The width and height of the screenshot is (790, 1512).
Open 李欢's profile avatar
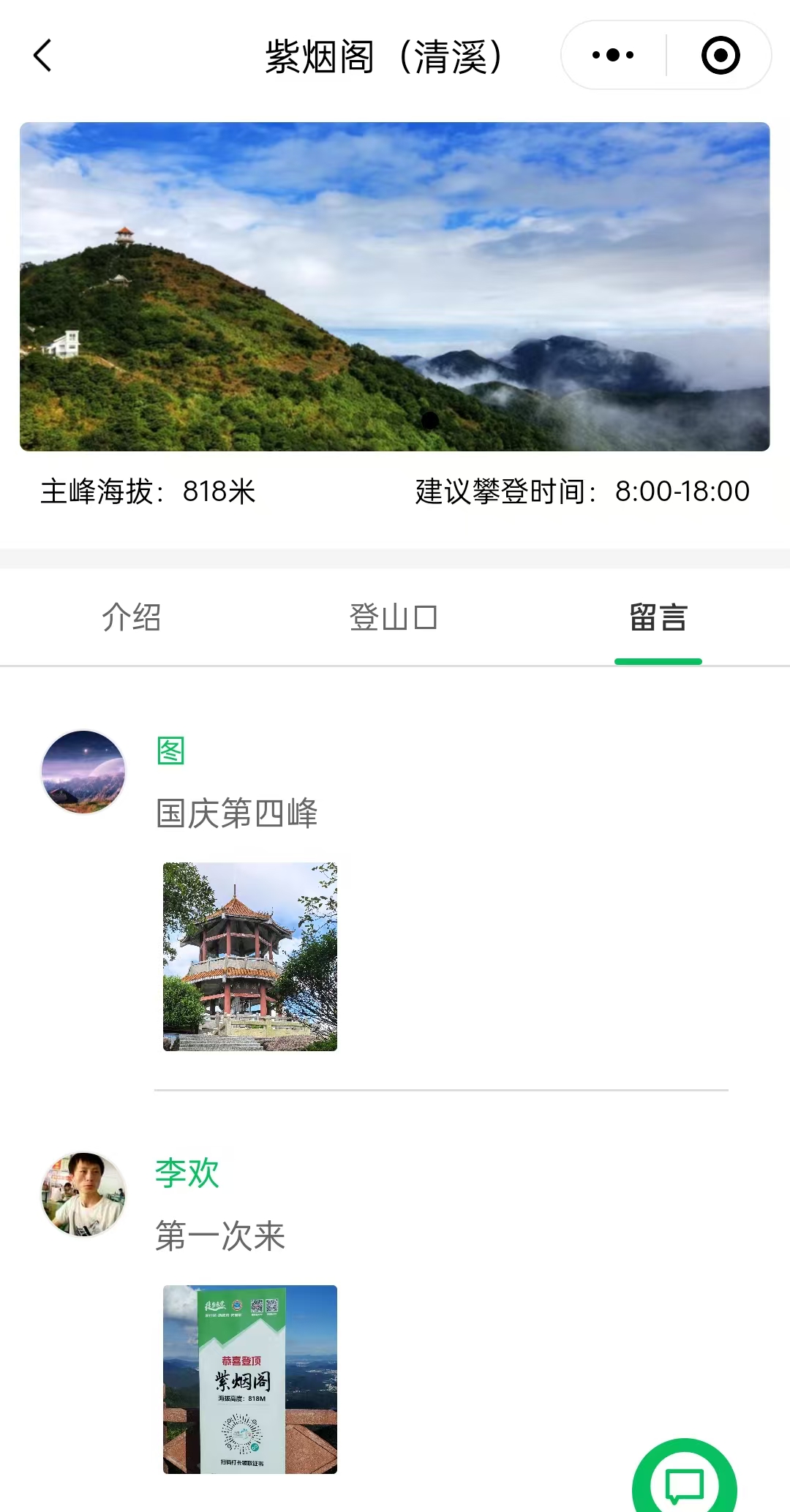pos(83,1195)
